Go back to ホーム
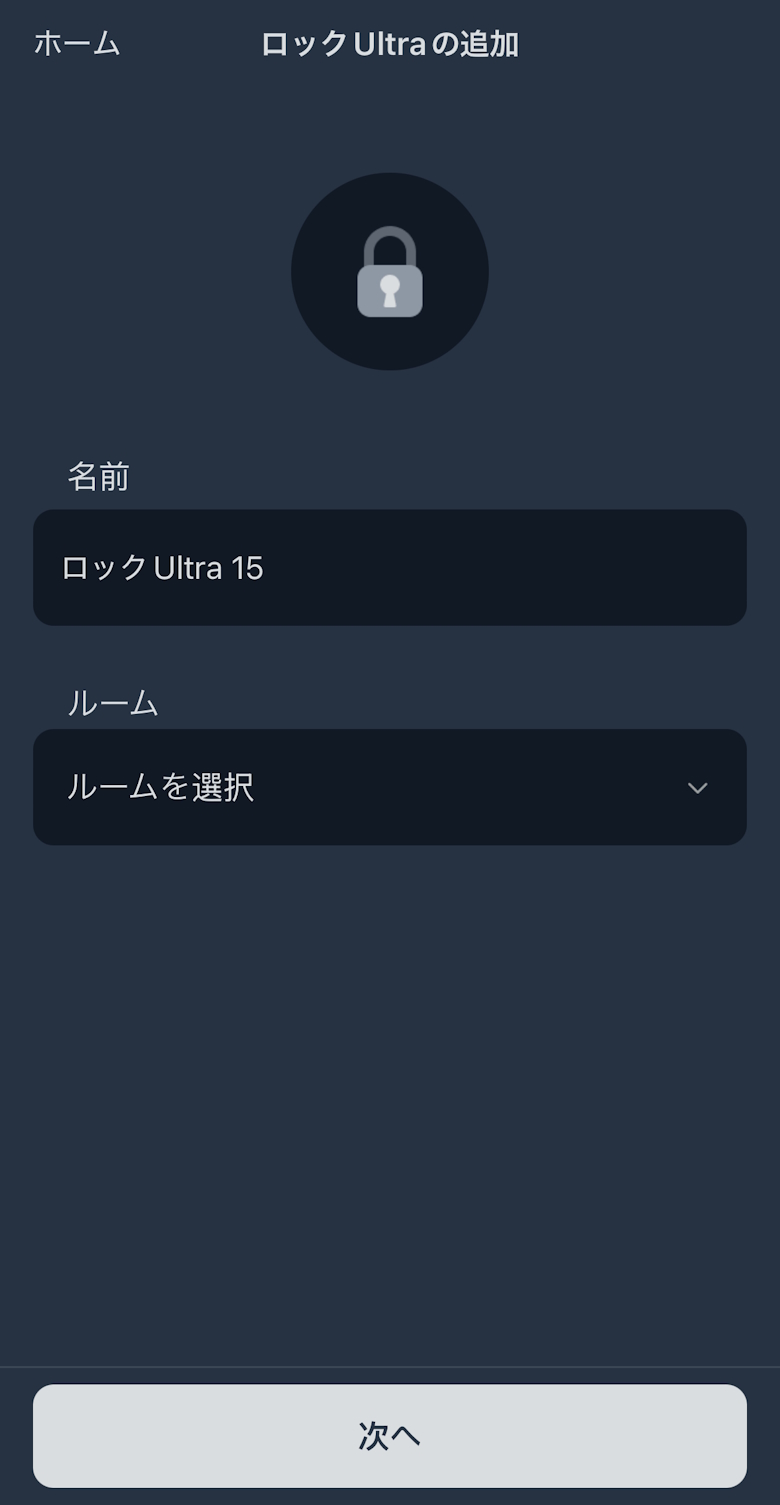This screenshot has width=780, height=1505. pyautogui.click(x=77, y=44)
